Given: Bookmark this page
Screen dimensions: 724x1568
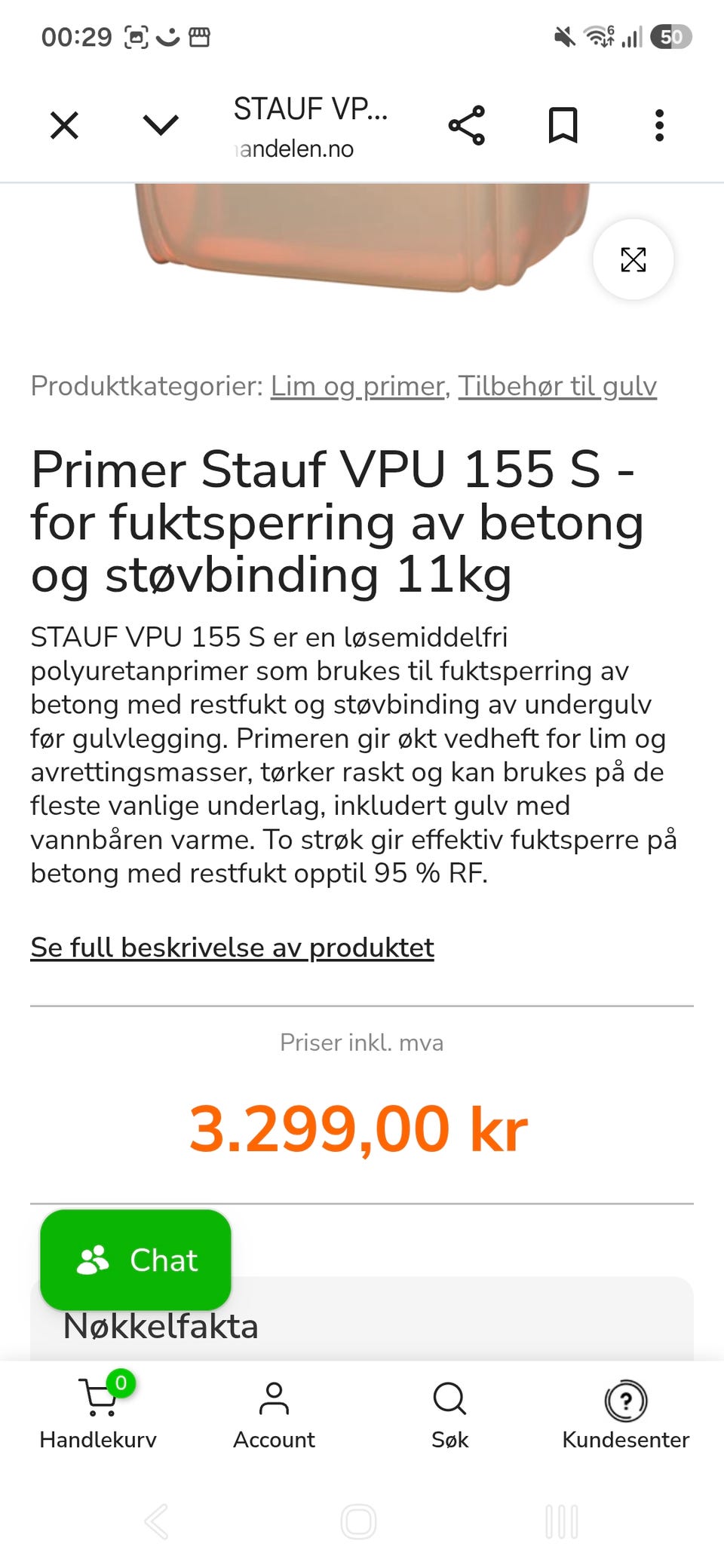Looking at the screenshot, I should pos(563,125).
